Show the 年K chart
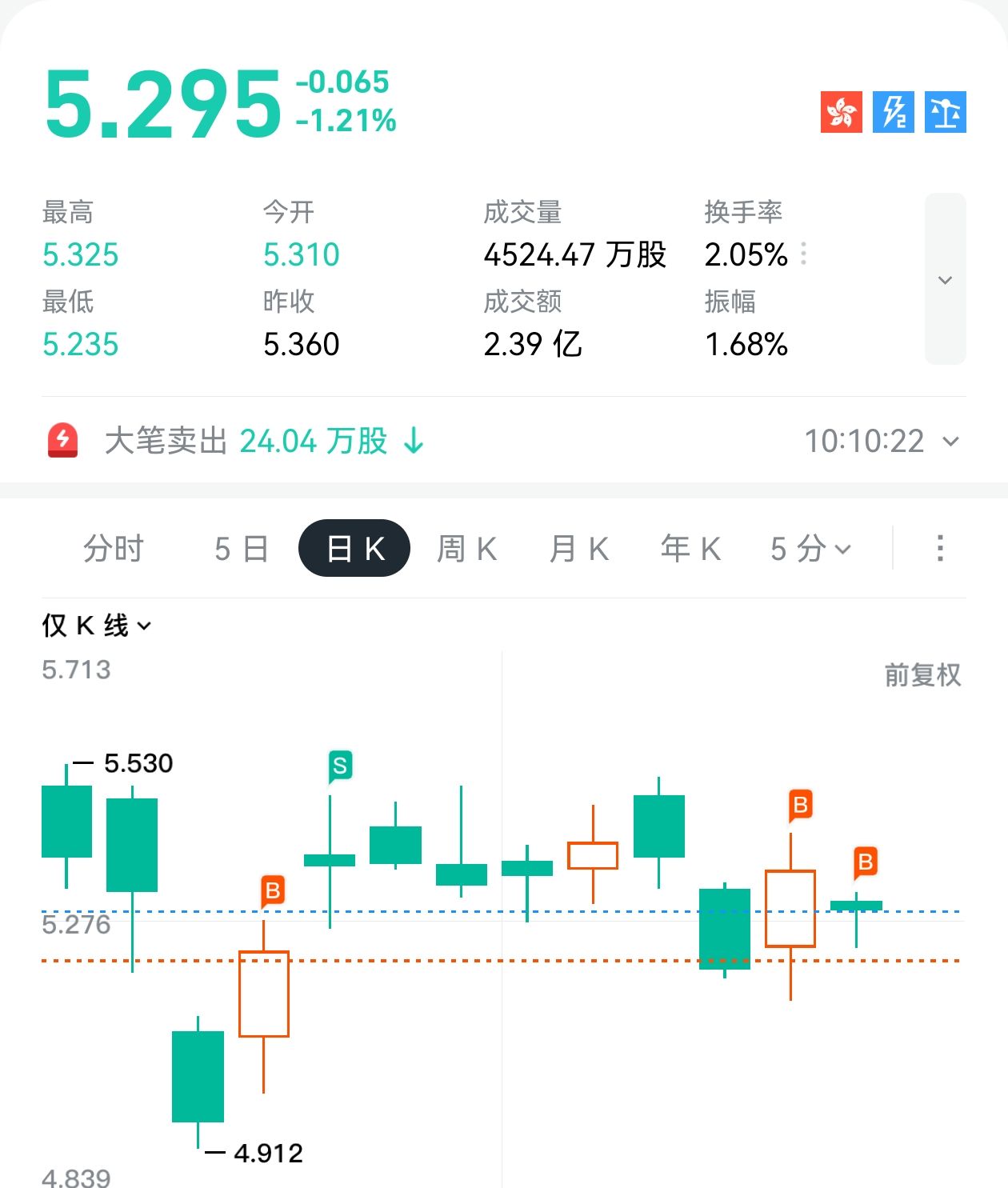The height and width of the screenshot is (1188, 1008). (x=690, y=549)
